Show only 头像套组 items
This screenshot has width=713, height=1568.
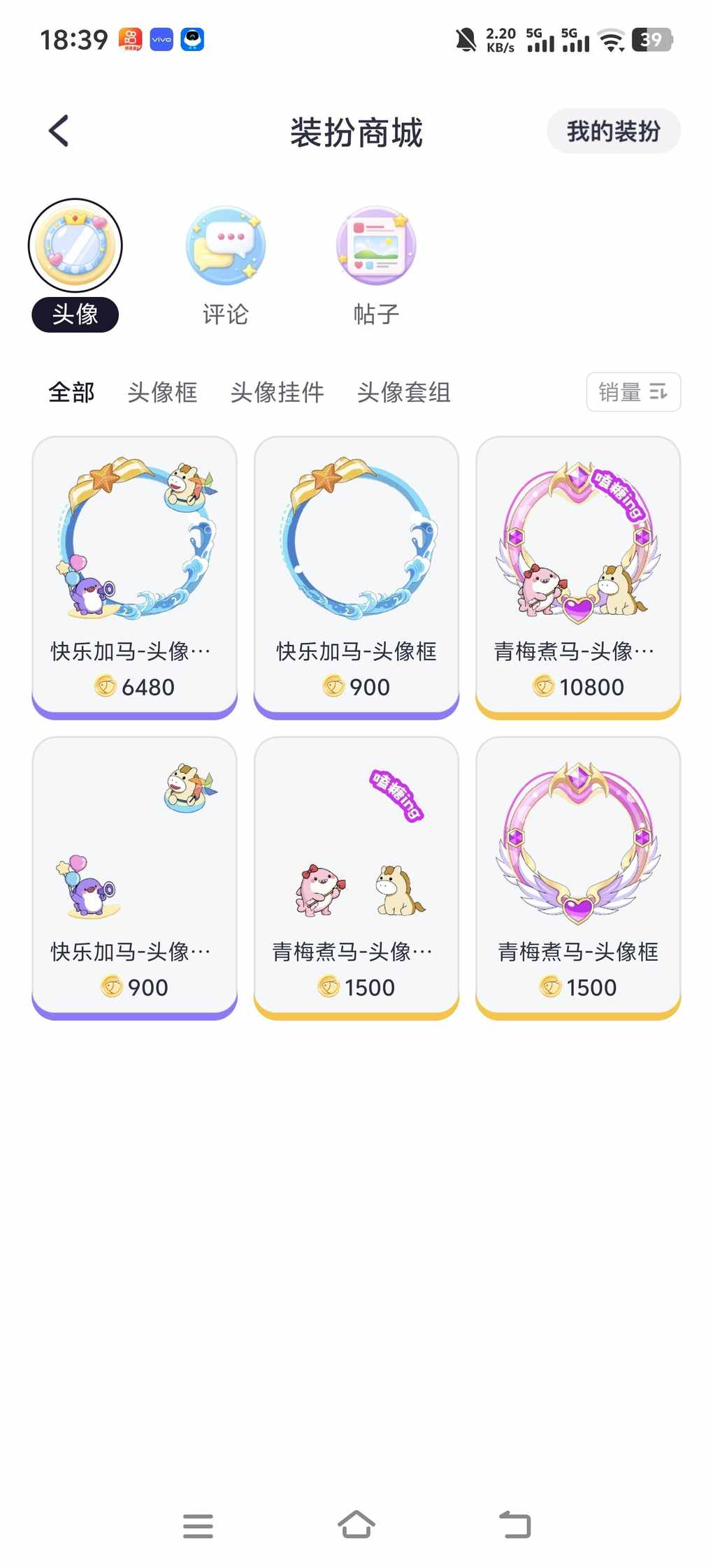click(403, 392)
